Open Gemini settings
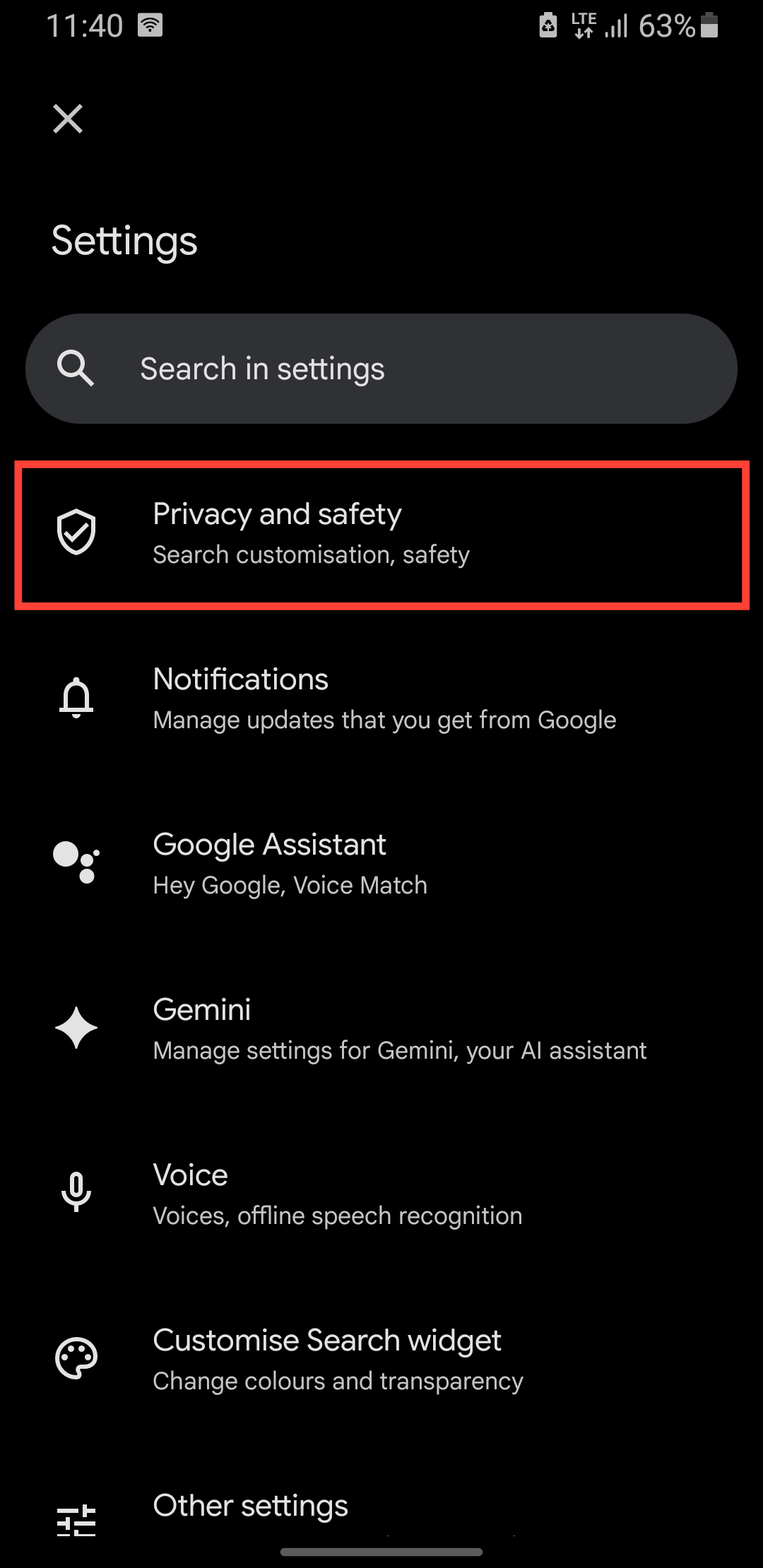 click(381, 1029)
